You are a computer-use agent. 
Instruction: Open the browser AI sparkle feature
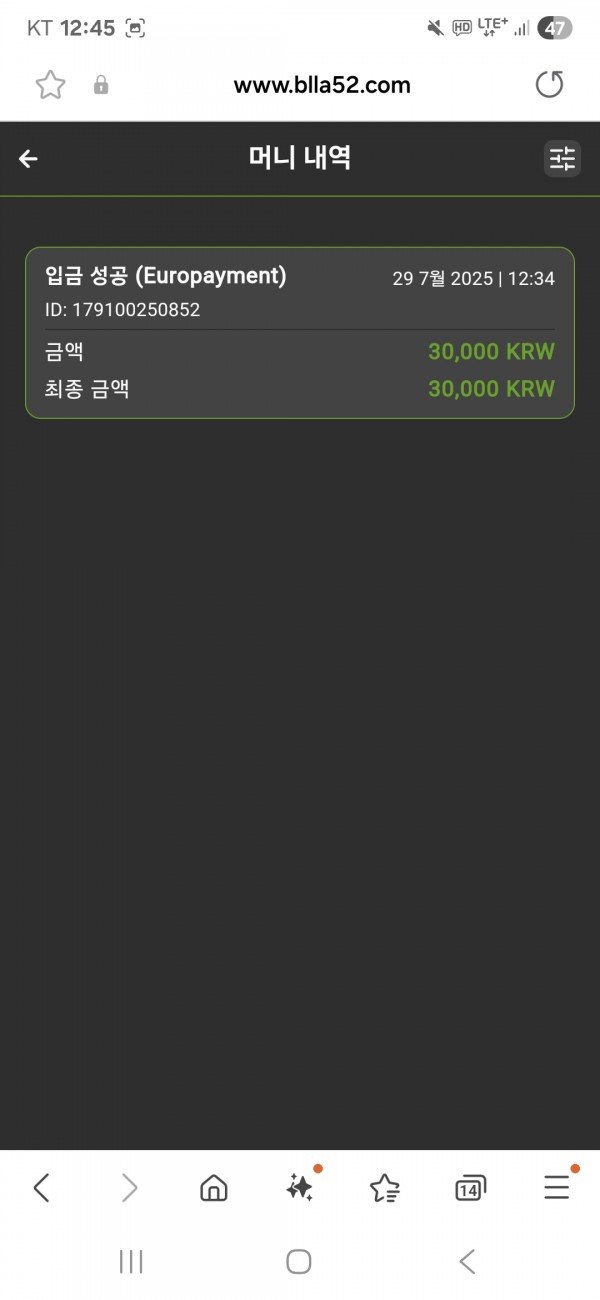pyautogui.click(x=299, y=1187)
